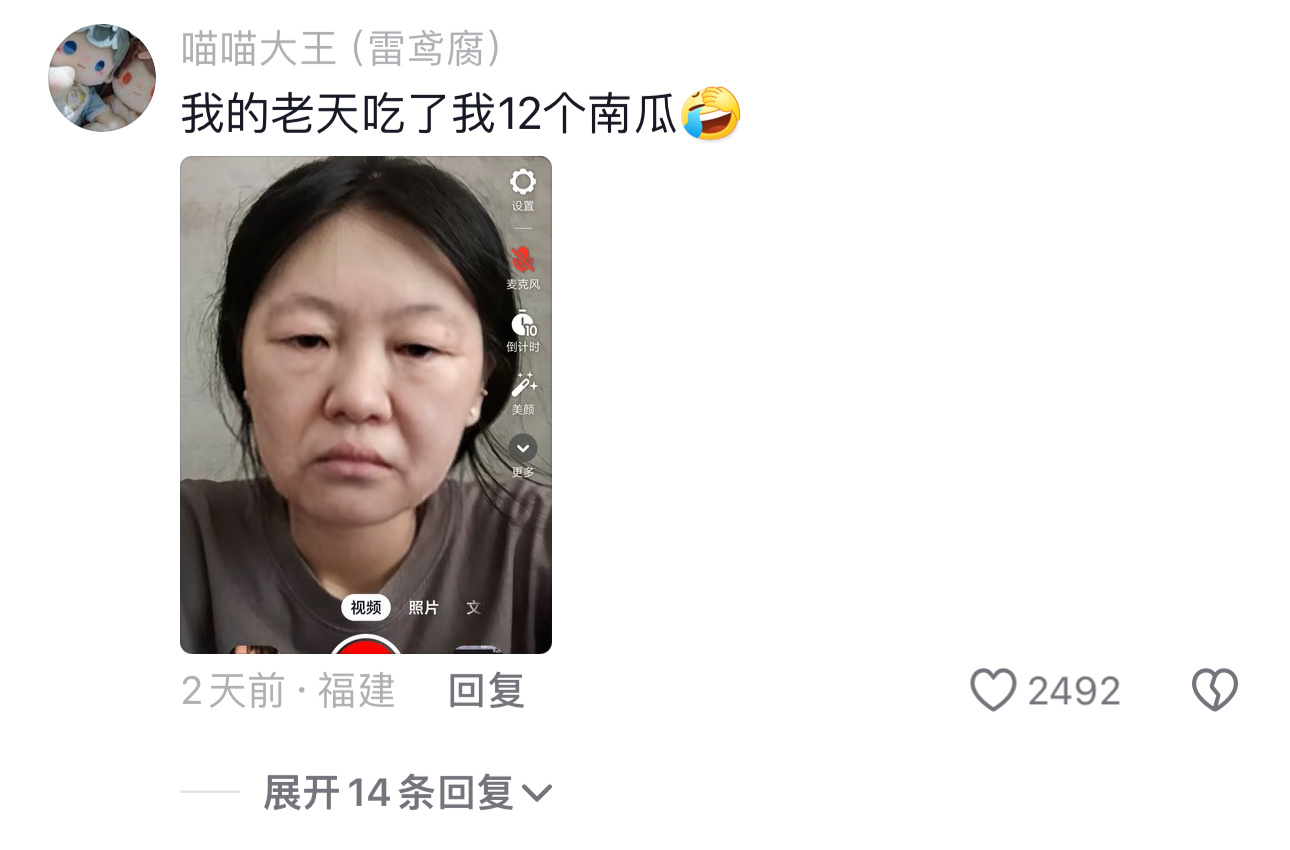Open 喵喵大王's profile avatar
Viewport: 1290px width, 850px height.
coord(102,78)
